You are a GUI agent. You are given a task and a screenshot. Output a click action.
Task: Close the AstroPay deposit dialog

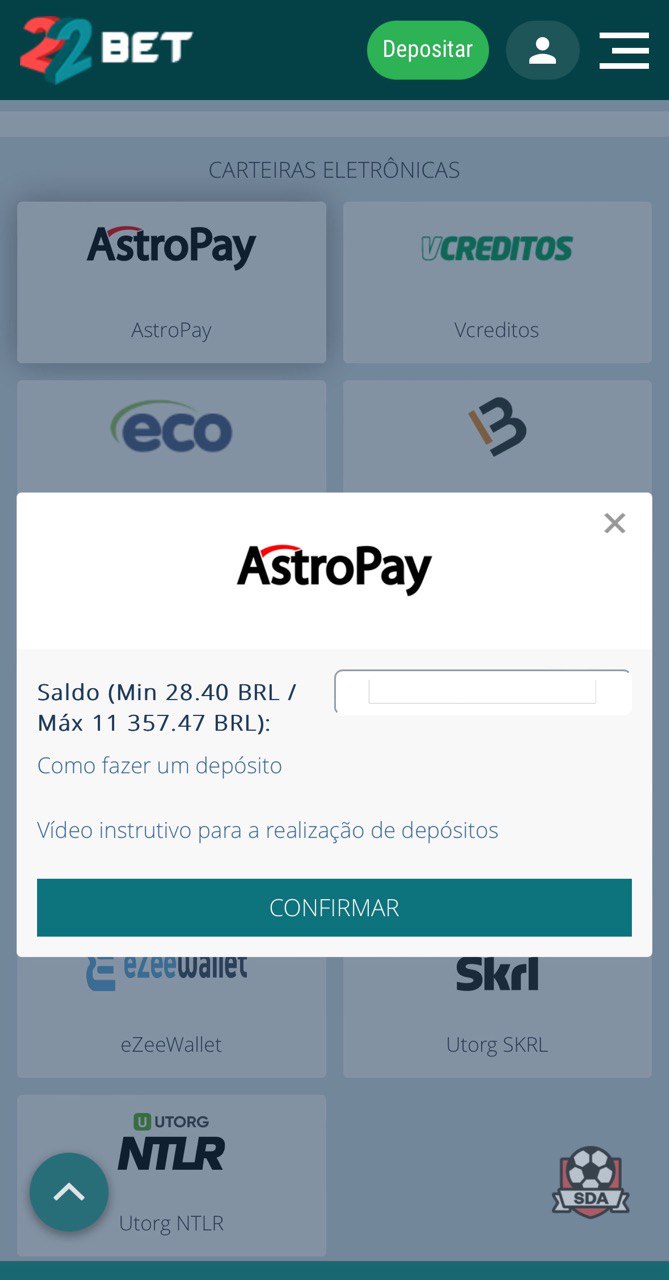(614, 523)
